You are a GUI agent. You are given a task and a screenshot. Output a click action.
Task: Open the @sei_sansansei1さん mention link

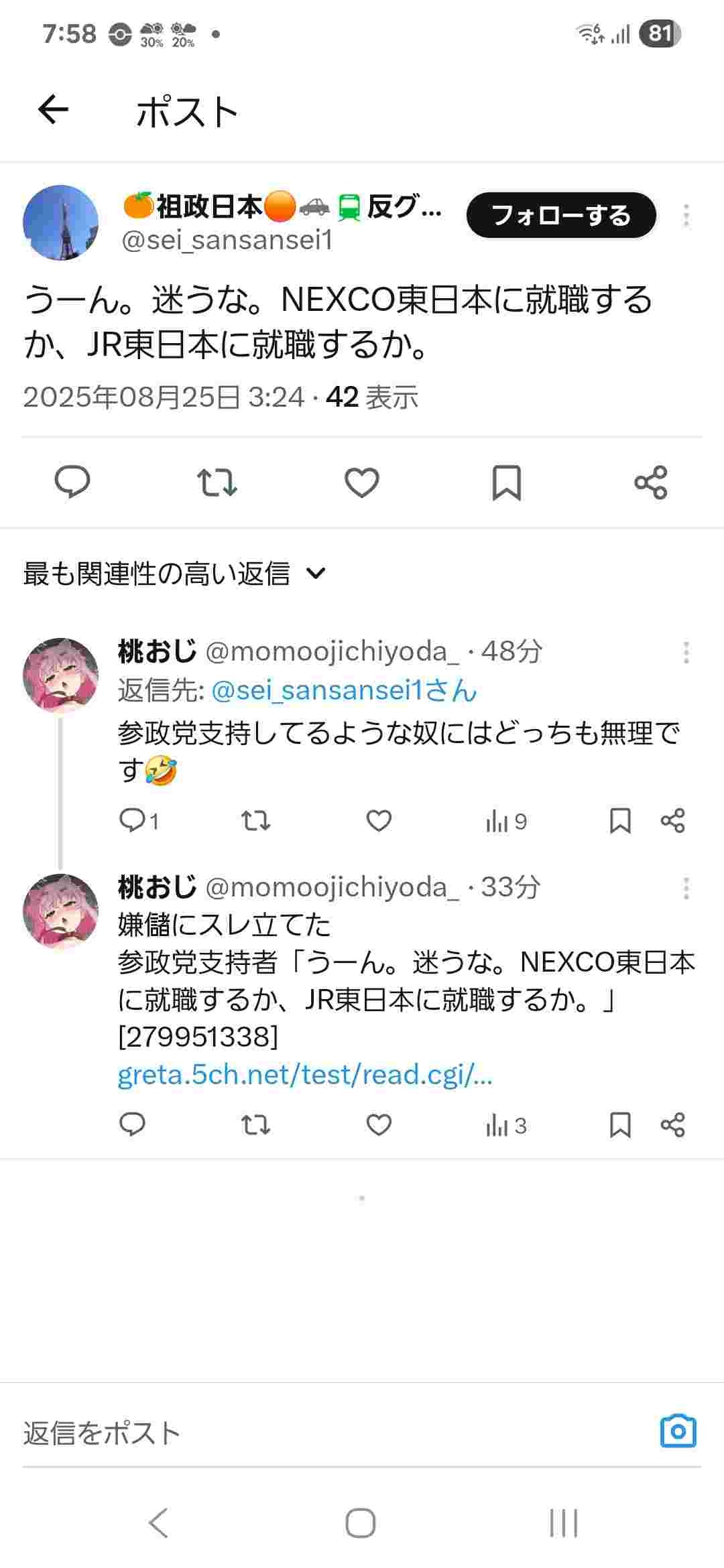click(344, 690)
